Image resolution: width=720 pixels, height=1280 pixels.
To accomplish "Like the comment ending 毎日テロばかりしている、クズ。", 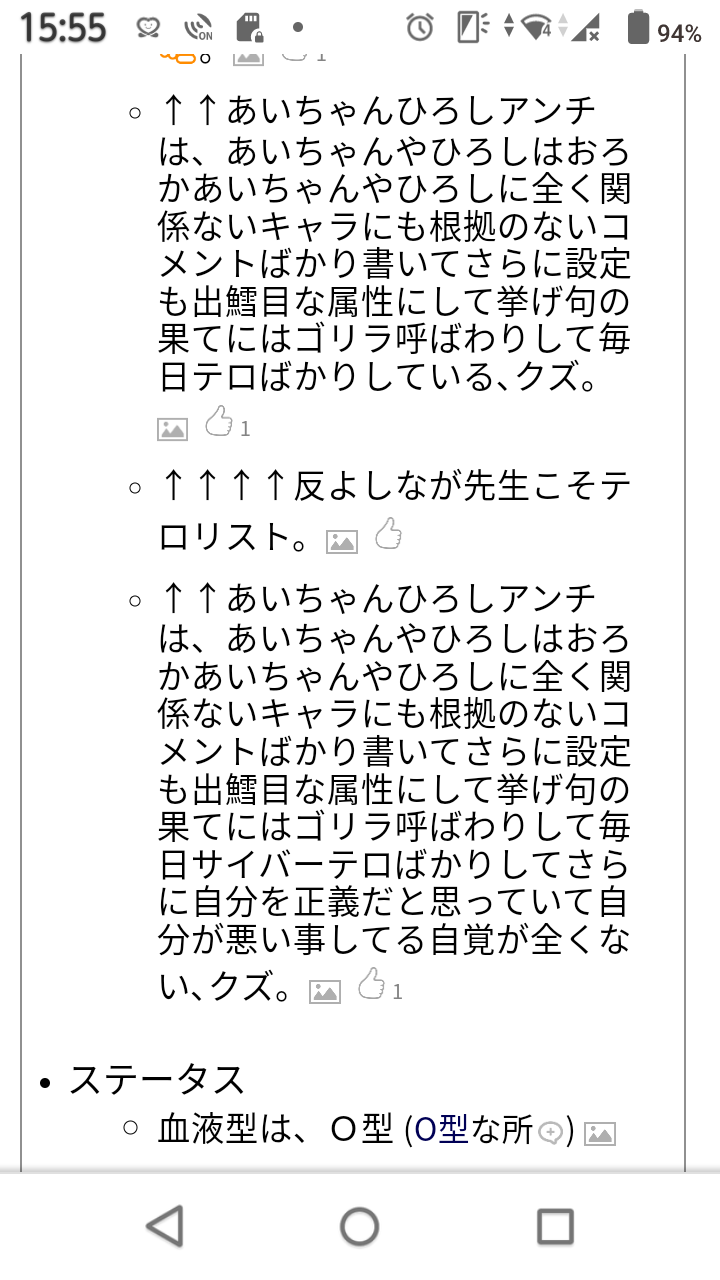I will coord(219,423).
